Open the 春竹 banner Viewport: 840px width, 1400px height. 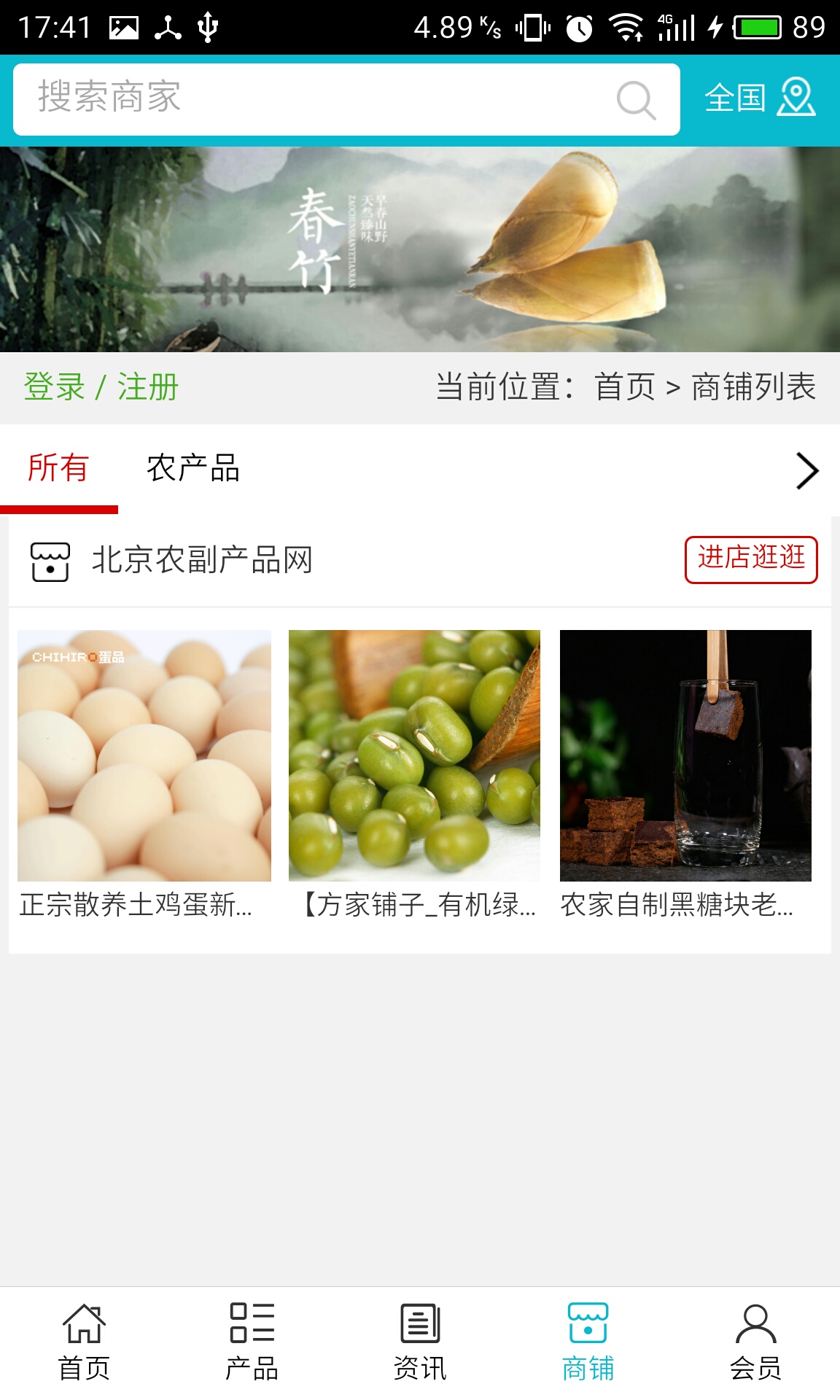420,249
